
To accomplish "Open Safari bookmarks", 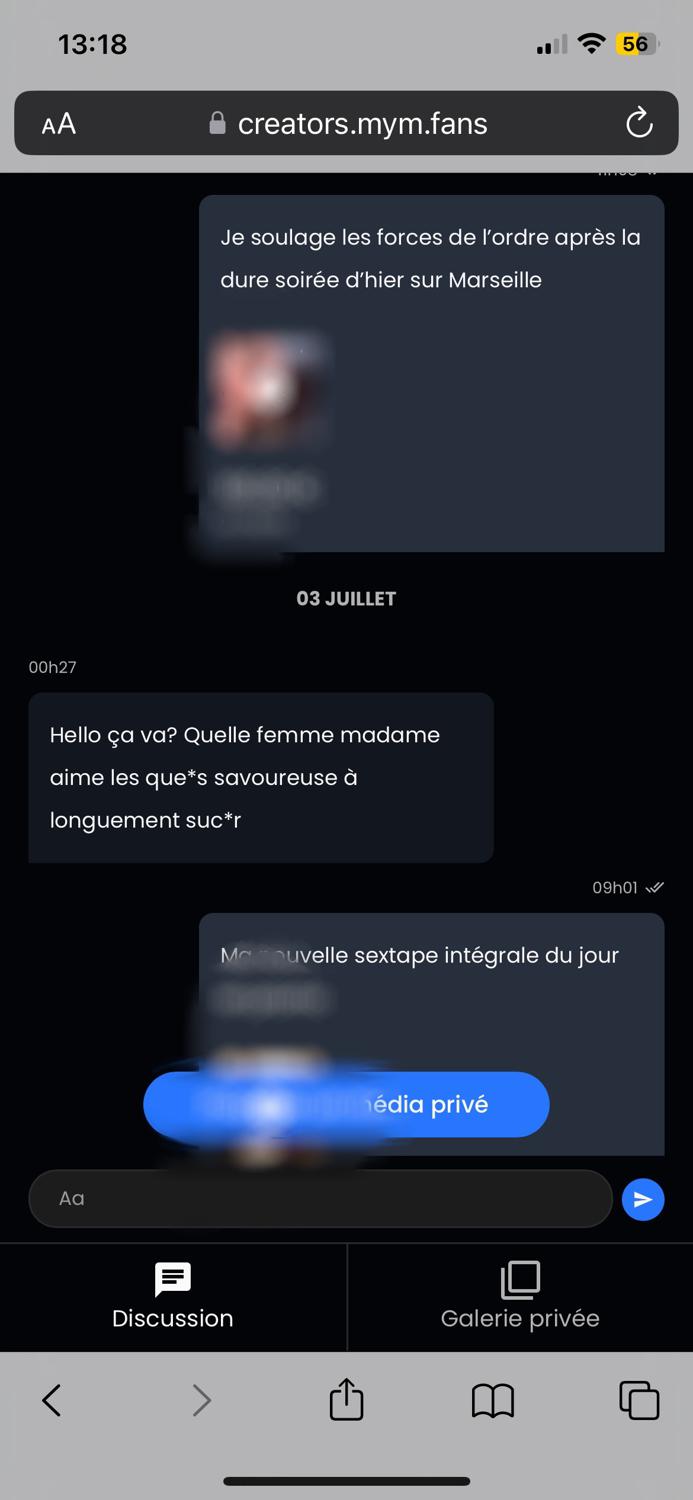I will pyautogui.click(x=492, y=1400).
